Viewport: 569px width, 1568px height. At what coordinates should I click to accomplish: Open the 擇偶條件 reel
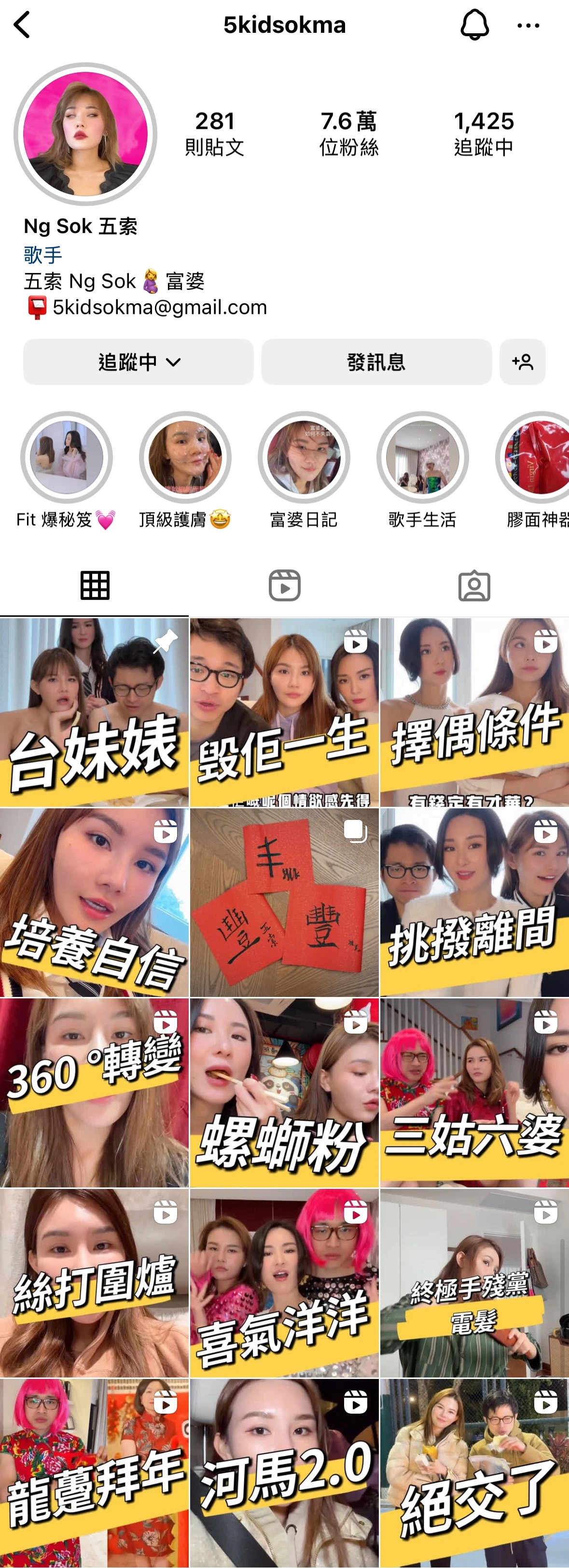[x=474, y=712]
